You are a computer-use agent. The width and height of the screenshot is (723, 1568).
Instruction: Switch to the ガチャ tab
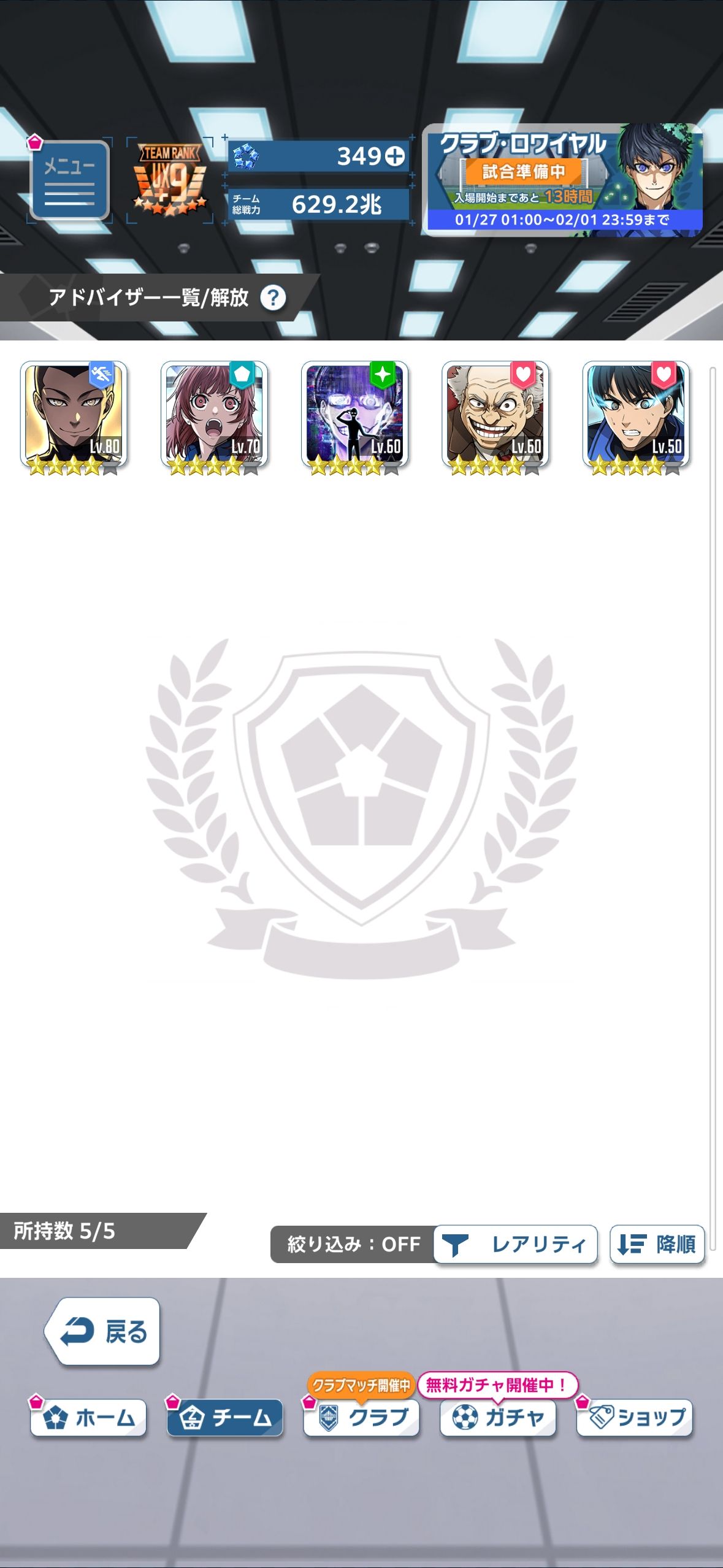point(498,1418)
